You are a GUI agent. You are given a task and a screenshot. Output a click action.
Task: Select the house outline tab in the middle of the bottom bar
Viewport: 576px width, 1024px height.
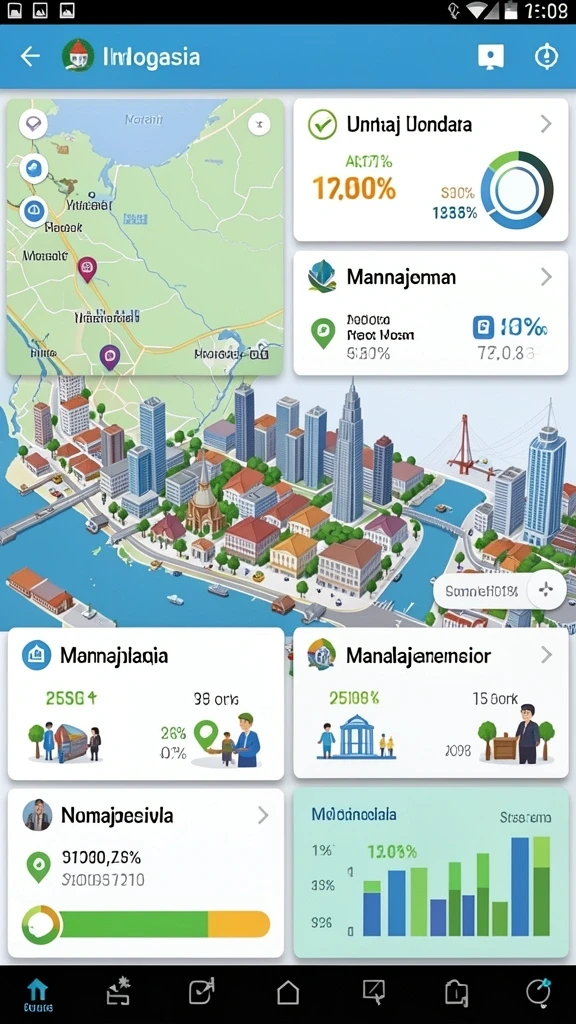click(288, 992)
